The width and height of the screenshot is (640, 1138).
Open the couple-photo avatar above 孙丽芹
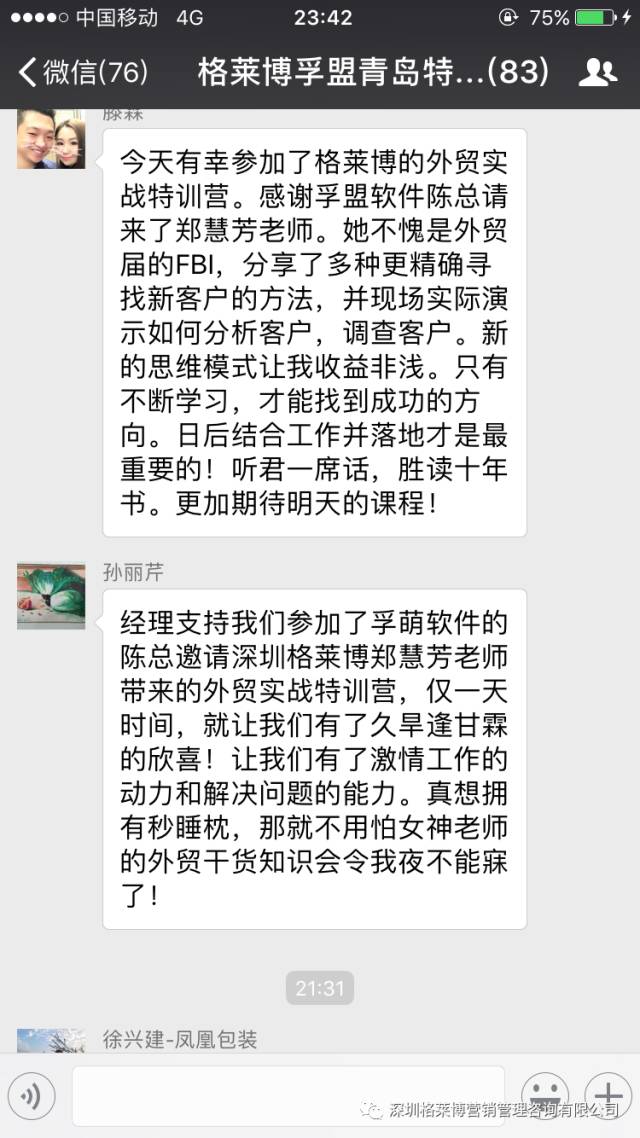click(x=51, y=139)
